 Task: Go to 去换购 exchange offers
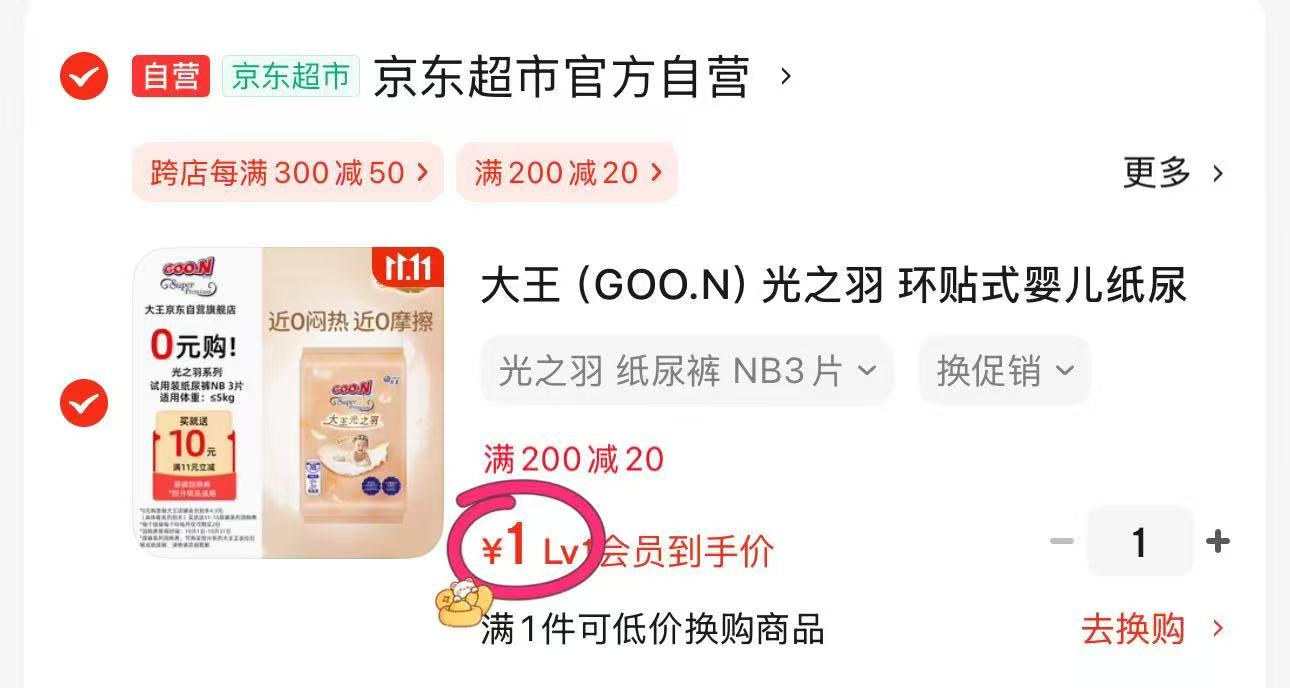coord(1151,629)
